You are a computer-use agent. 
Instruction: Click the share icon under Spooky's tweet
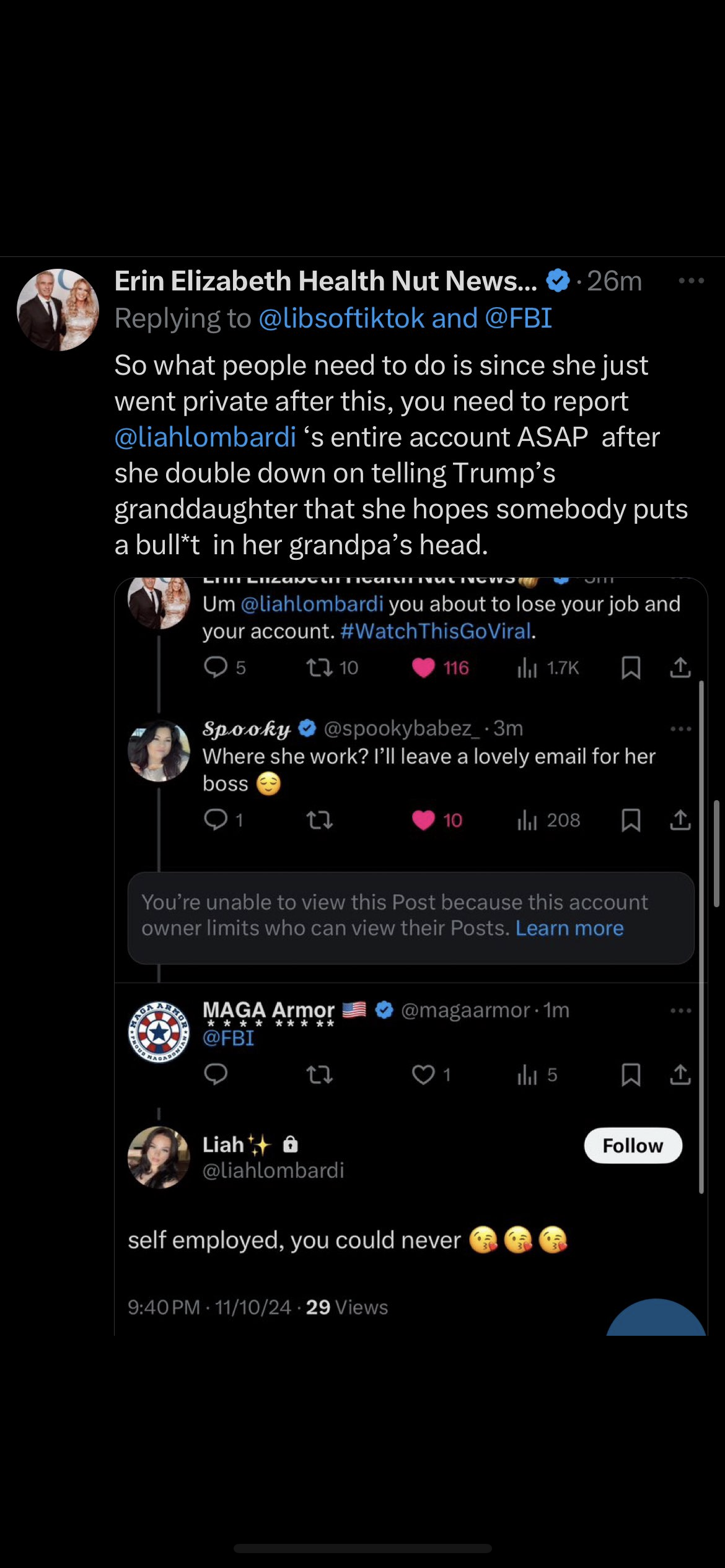[x=681, y=821]
